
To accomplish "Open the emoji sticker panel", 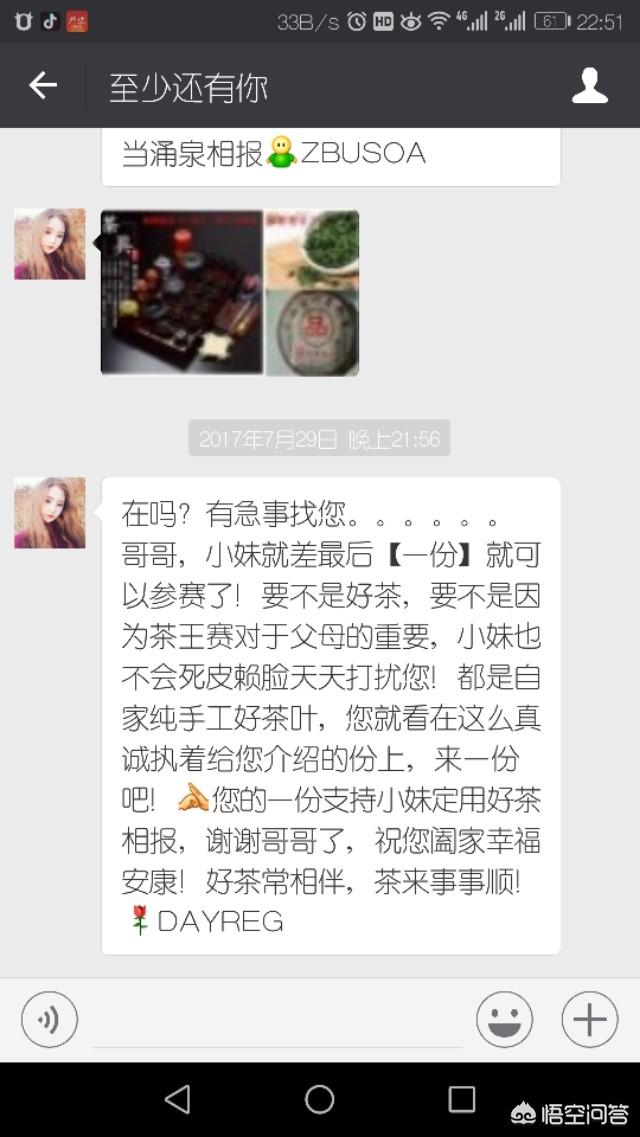I will click(504, 1020).
